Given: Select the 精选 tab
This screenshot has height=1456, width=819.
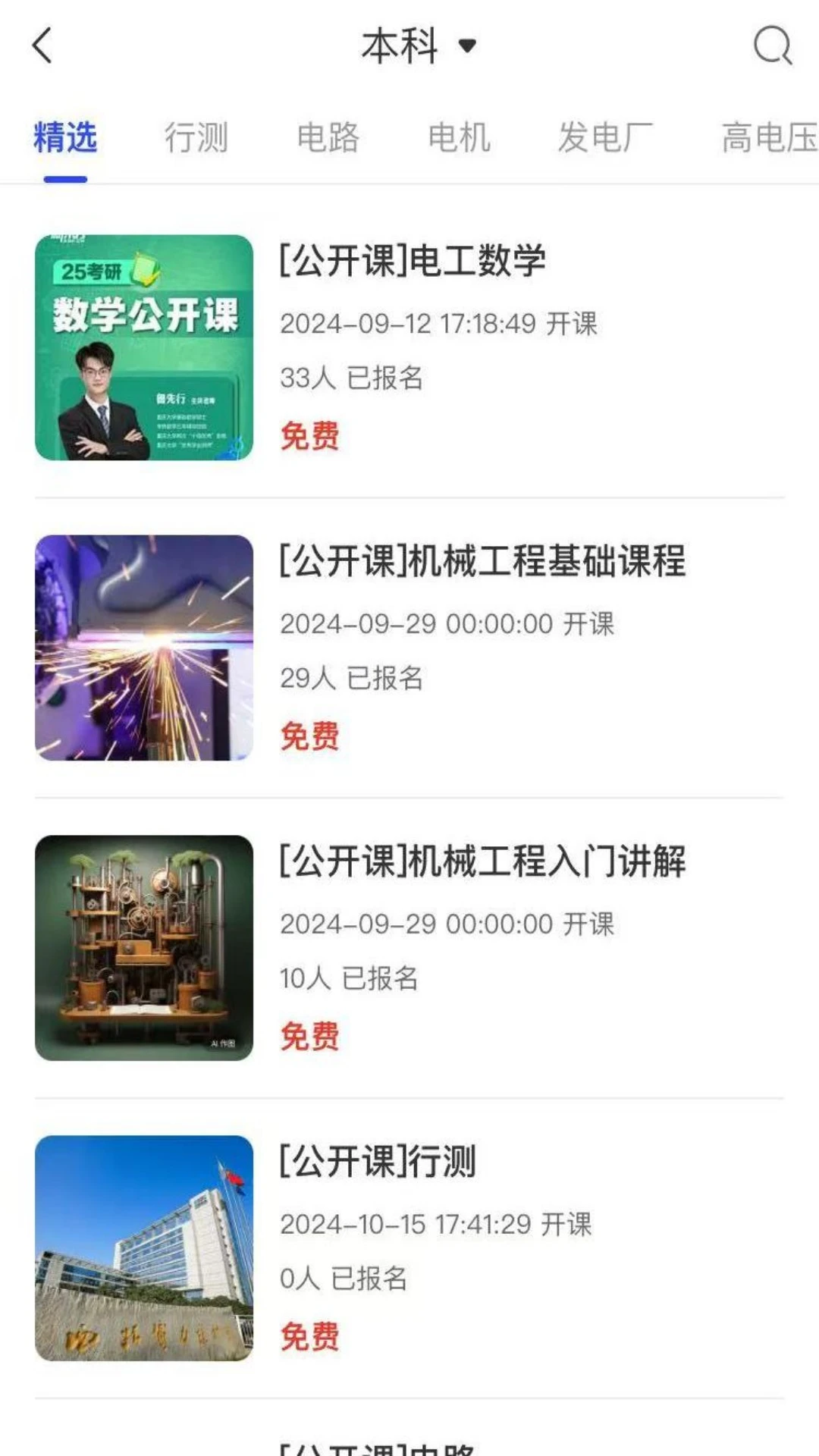Looking at the screenshot, I should pyautogui.click(x=65, y=138).
